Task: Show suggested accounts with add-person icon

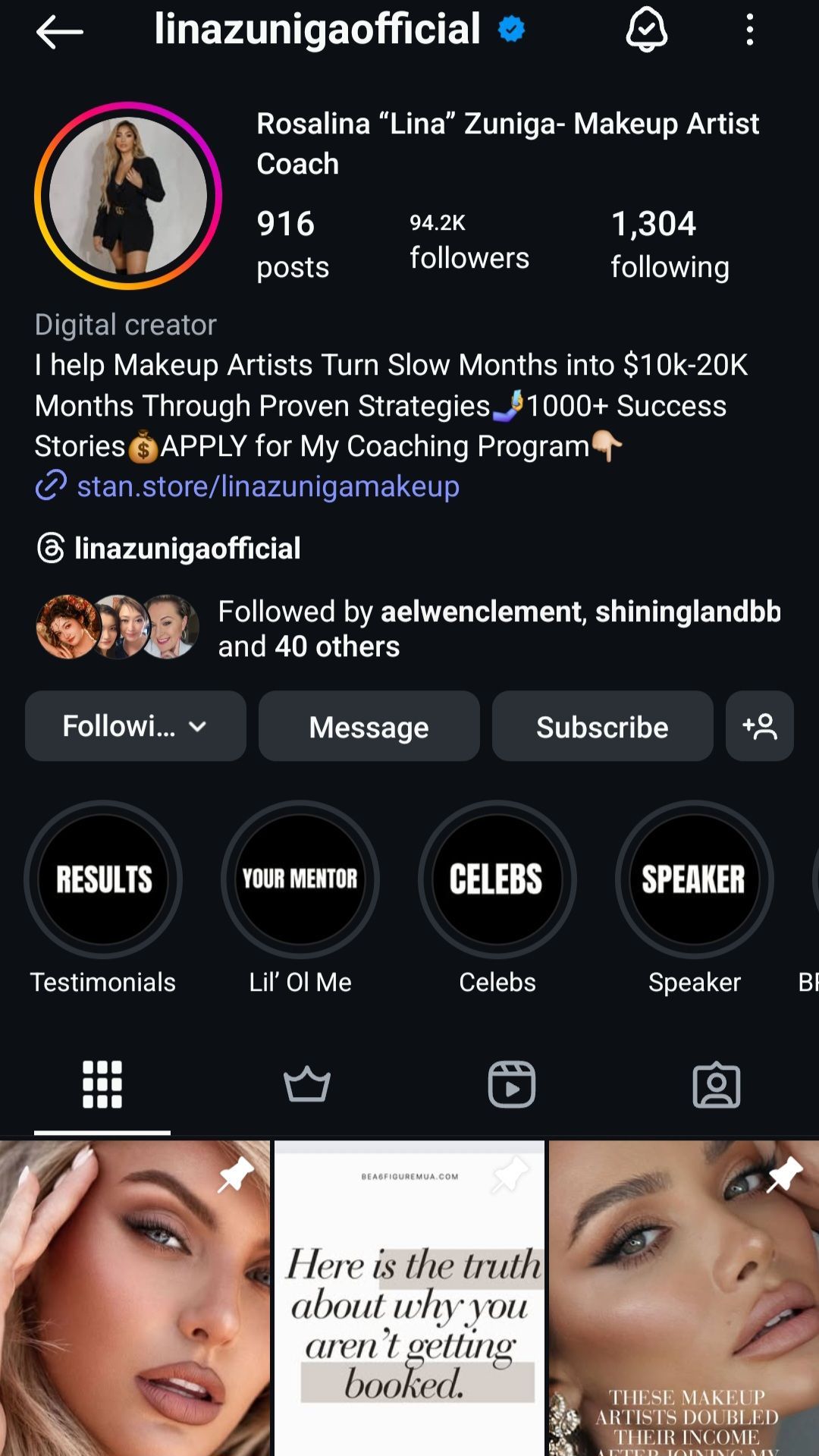Action: click(x=759, y=726)
